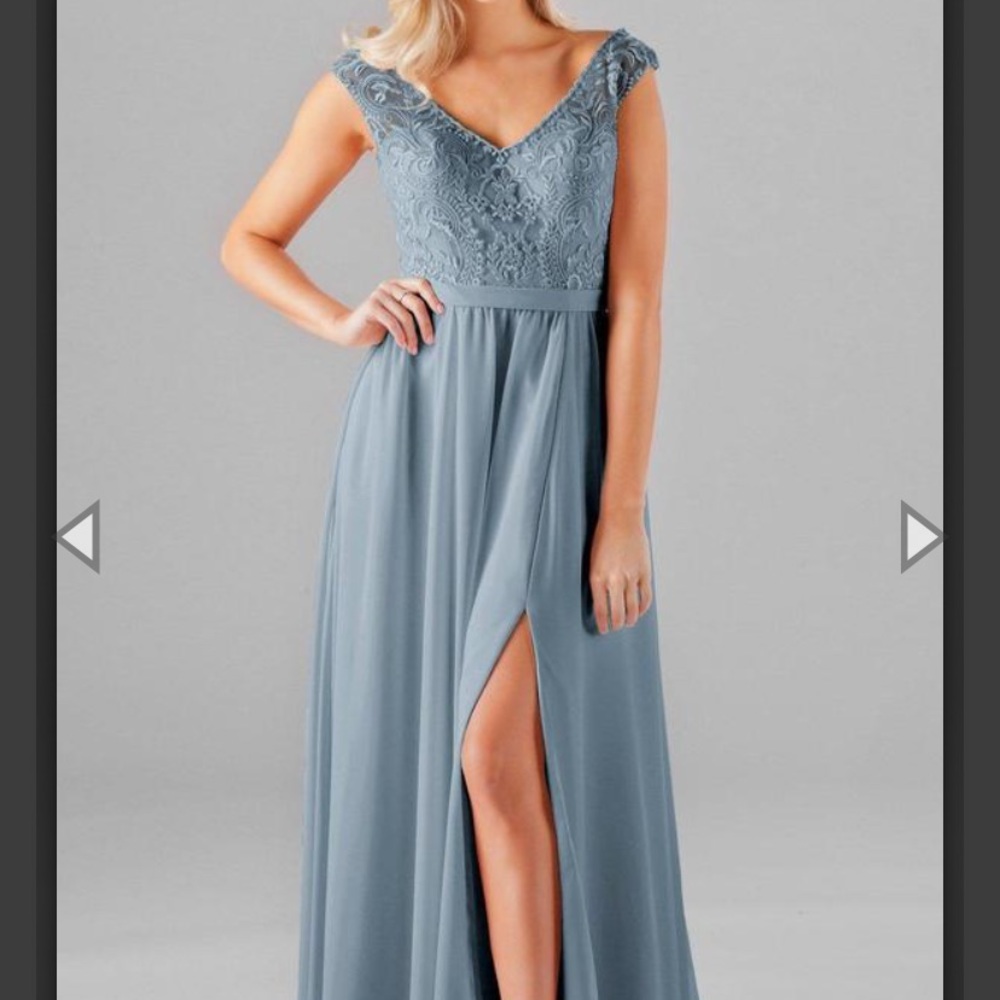This screenshot has width=1000, height=1000.
Task: Show the next dress photo
Action: tap(919, 537)
